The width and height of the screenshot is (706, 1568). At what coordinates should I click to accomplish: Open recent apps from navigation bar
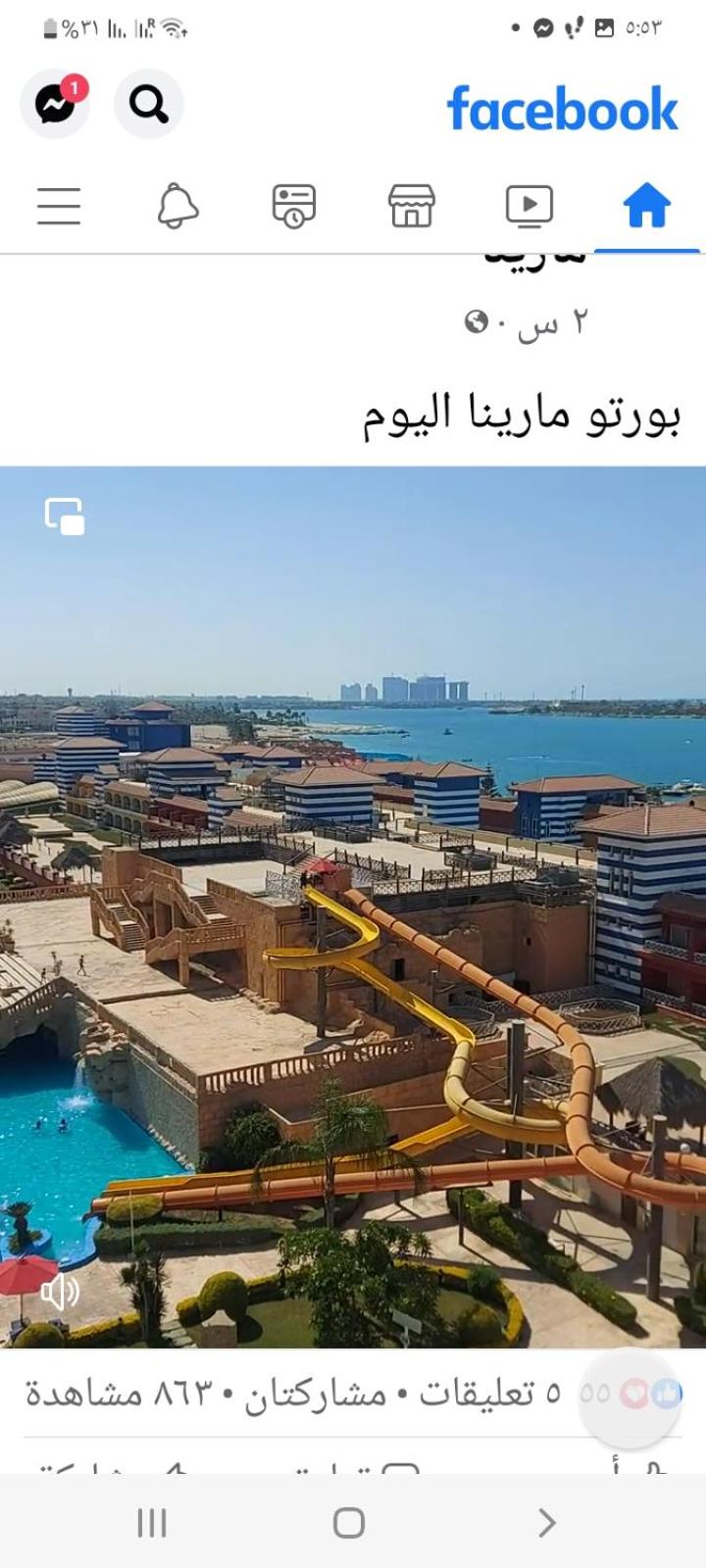(152, 1522)
